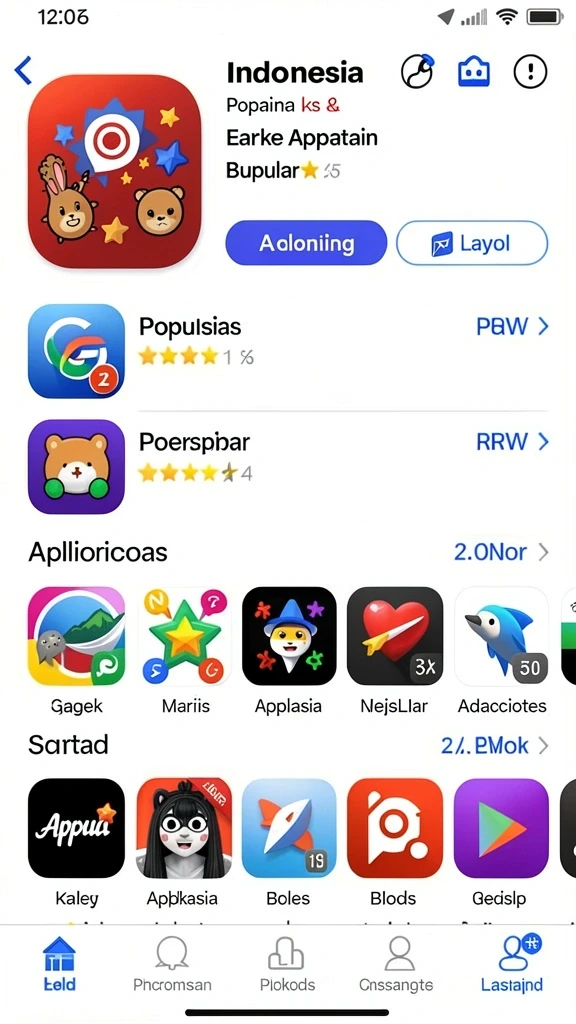
Task: Switch to the Phcromsan tab
Action: point(172,965)
